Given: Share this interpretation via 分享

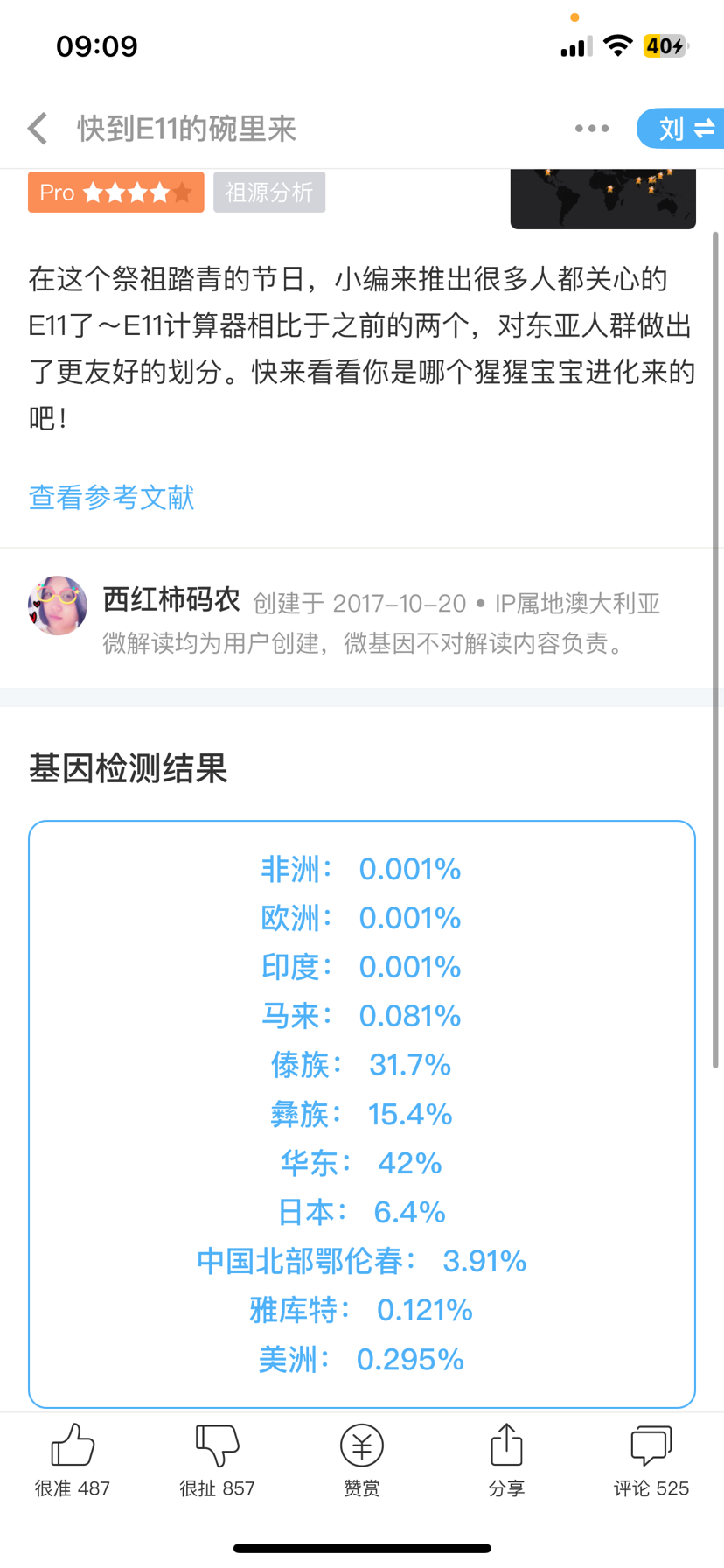Looking at the screenshot, I should [506, 1460].
